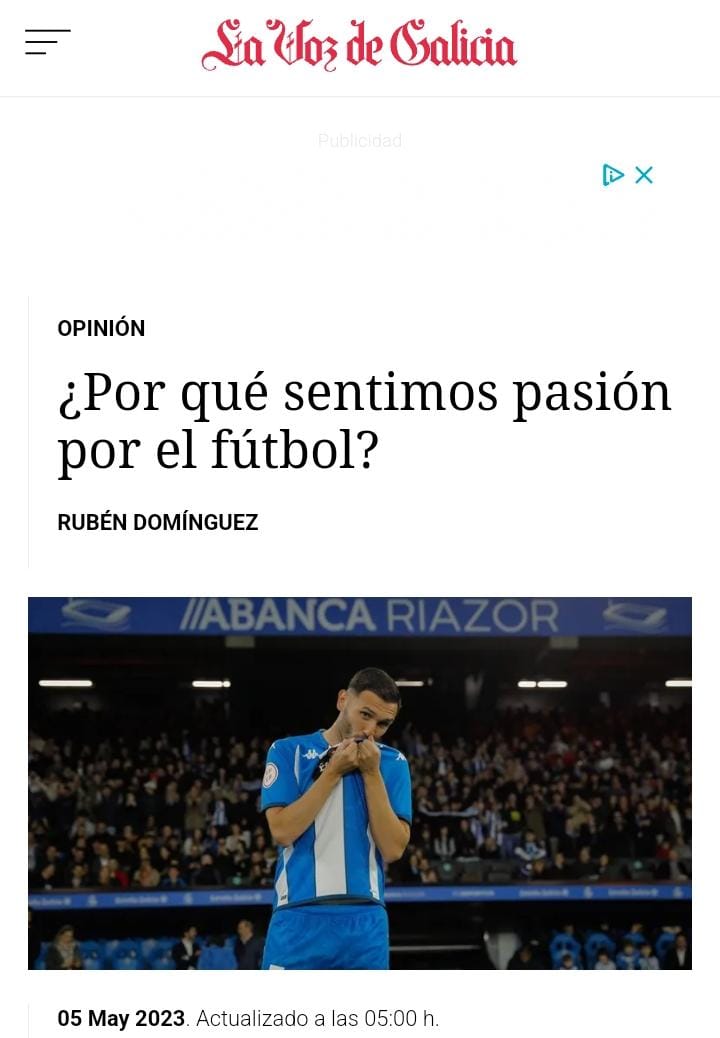The width and height of the screenshot is (720, 1038).
Task: Open OPINIÓN category label
Action: pos(101,328)
